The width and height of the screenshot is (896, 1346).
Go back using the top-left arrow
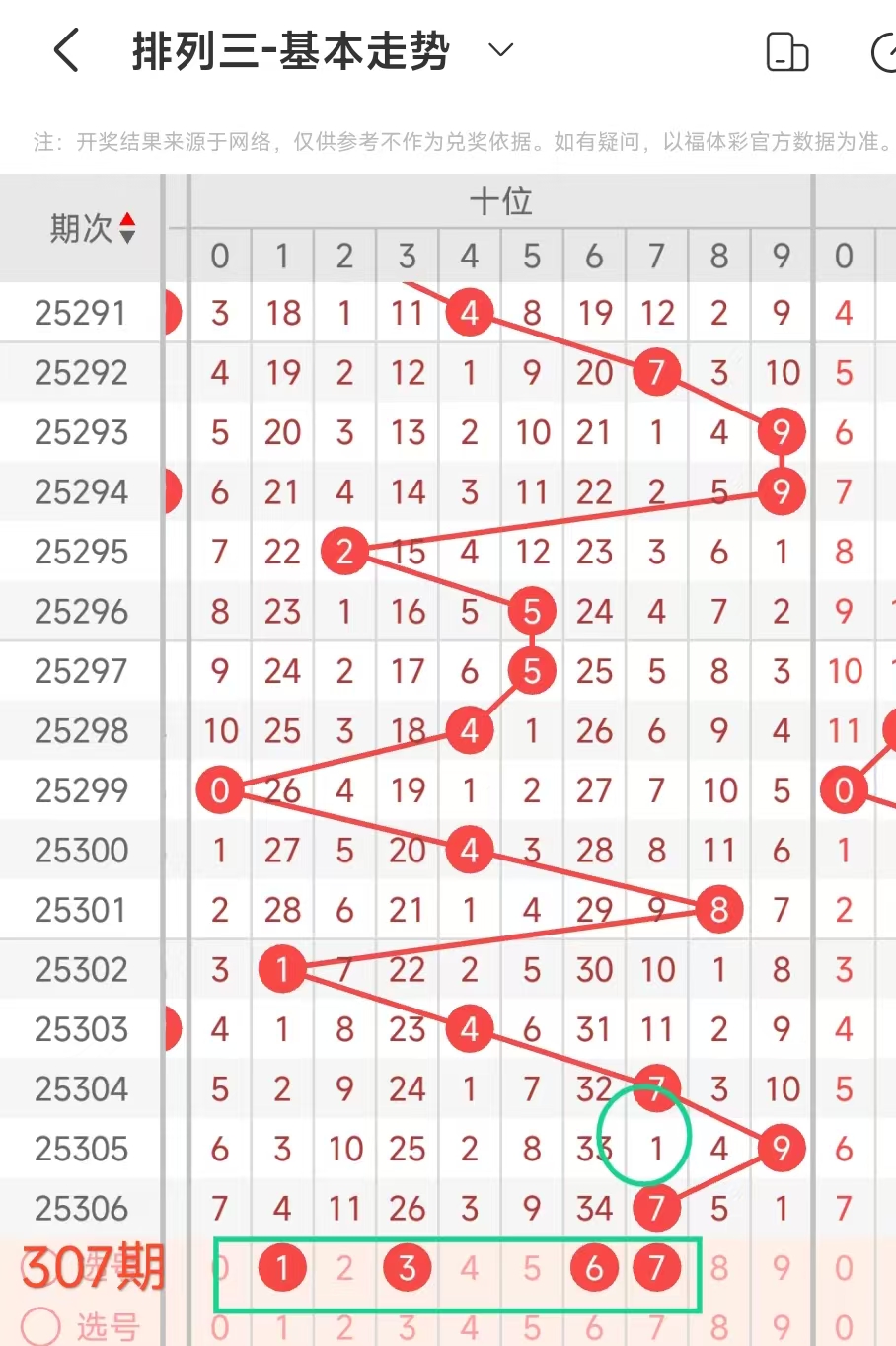65,50
